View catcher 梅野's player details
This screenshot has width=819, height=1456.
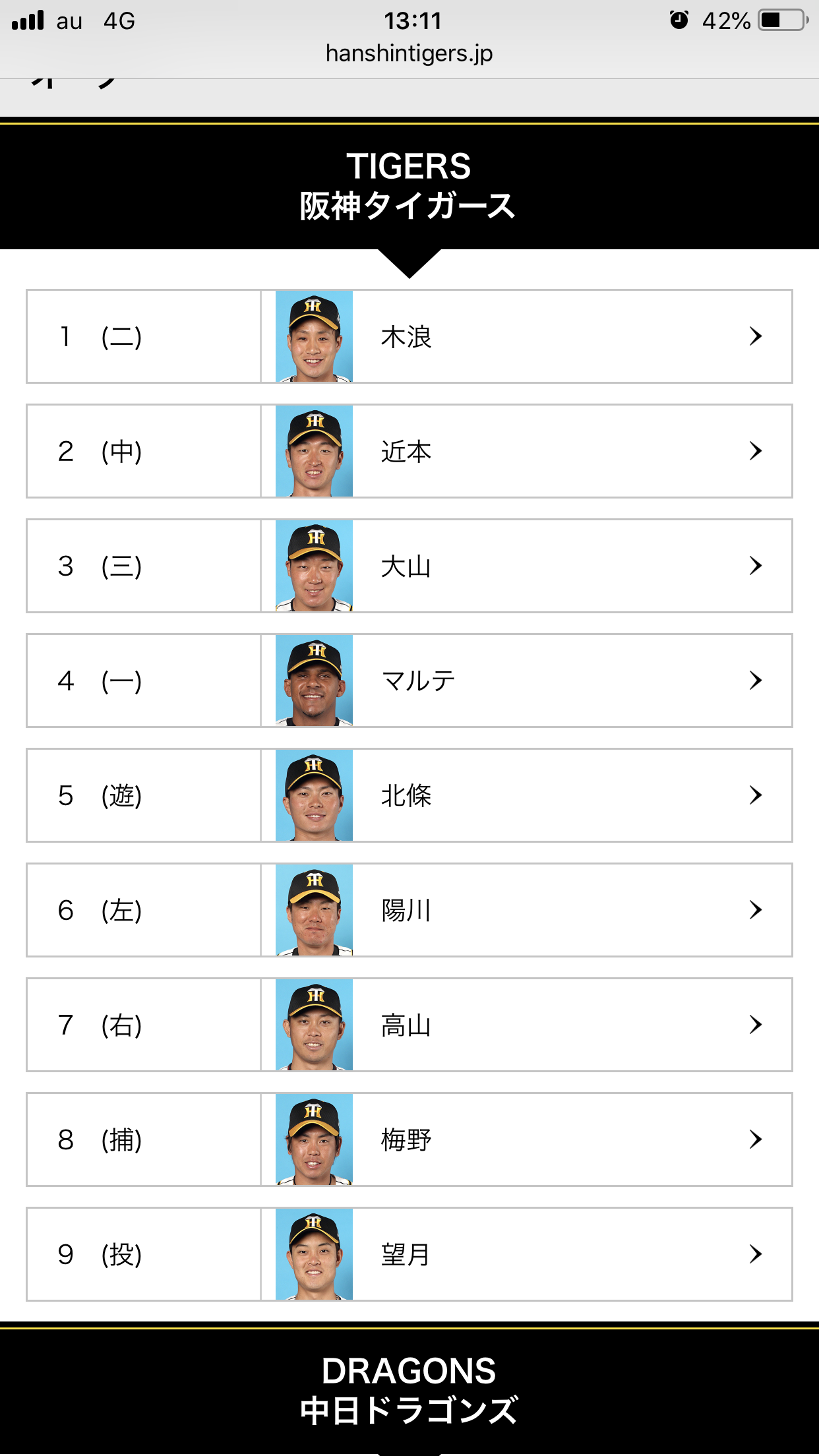(x=409, y=1139)
